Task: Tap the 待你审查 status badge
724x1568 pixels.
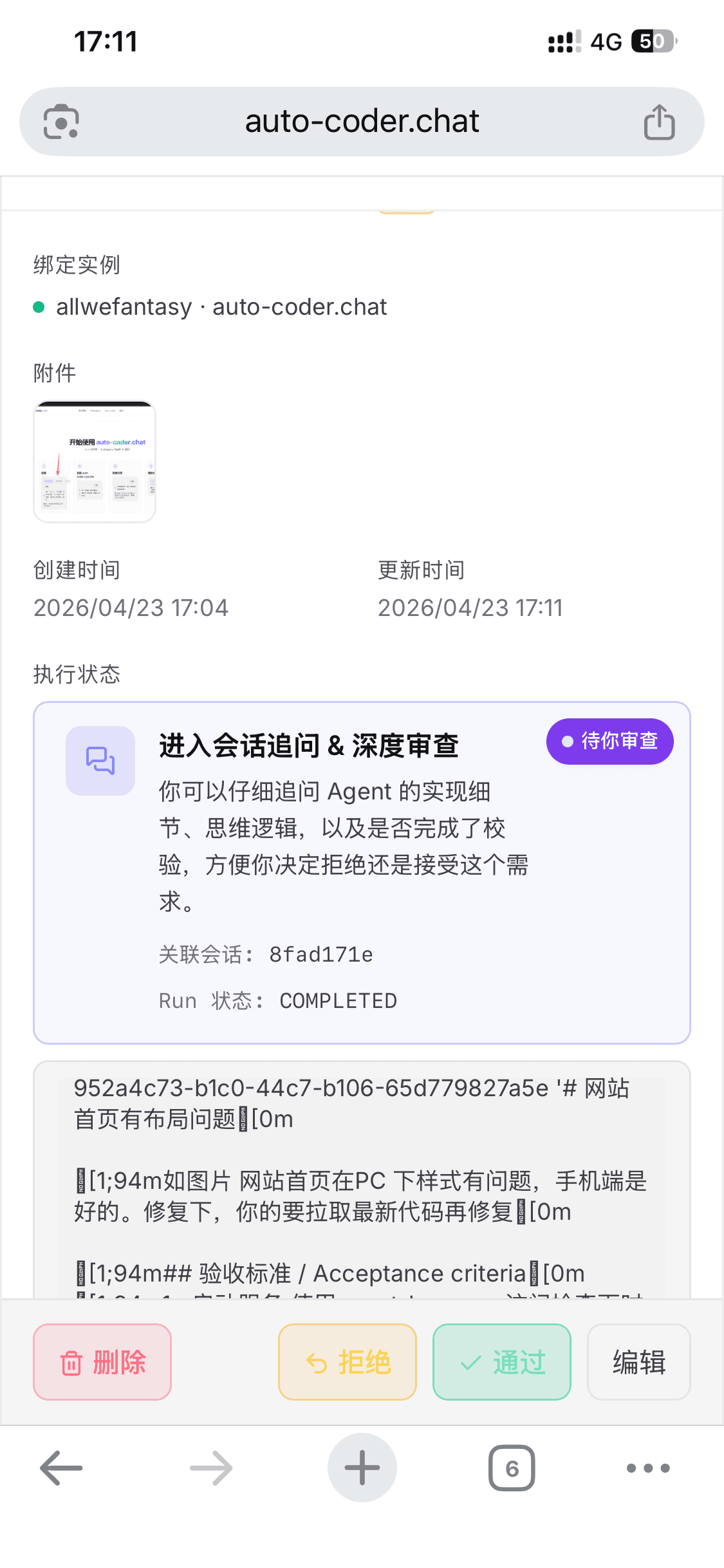Action: 608,742
